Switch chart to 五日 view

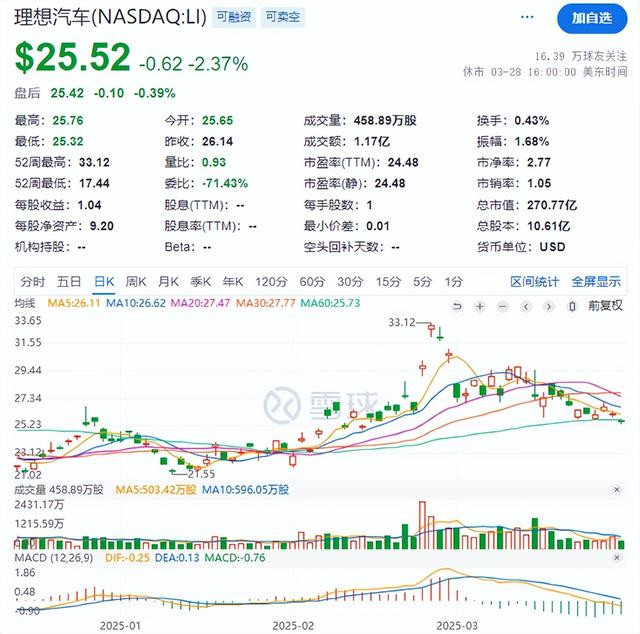[68, 281]
